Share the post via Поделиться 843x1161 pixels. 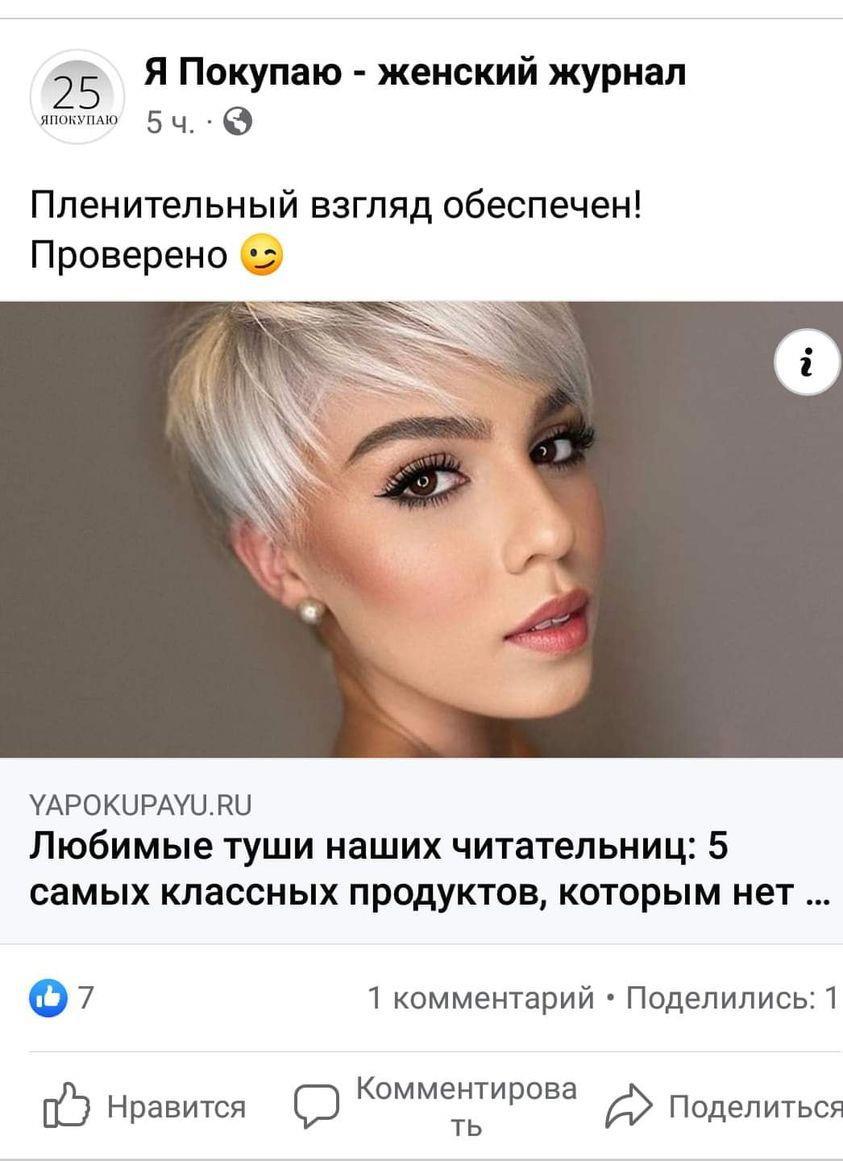tap(725, 1107)
